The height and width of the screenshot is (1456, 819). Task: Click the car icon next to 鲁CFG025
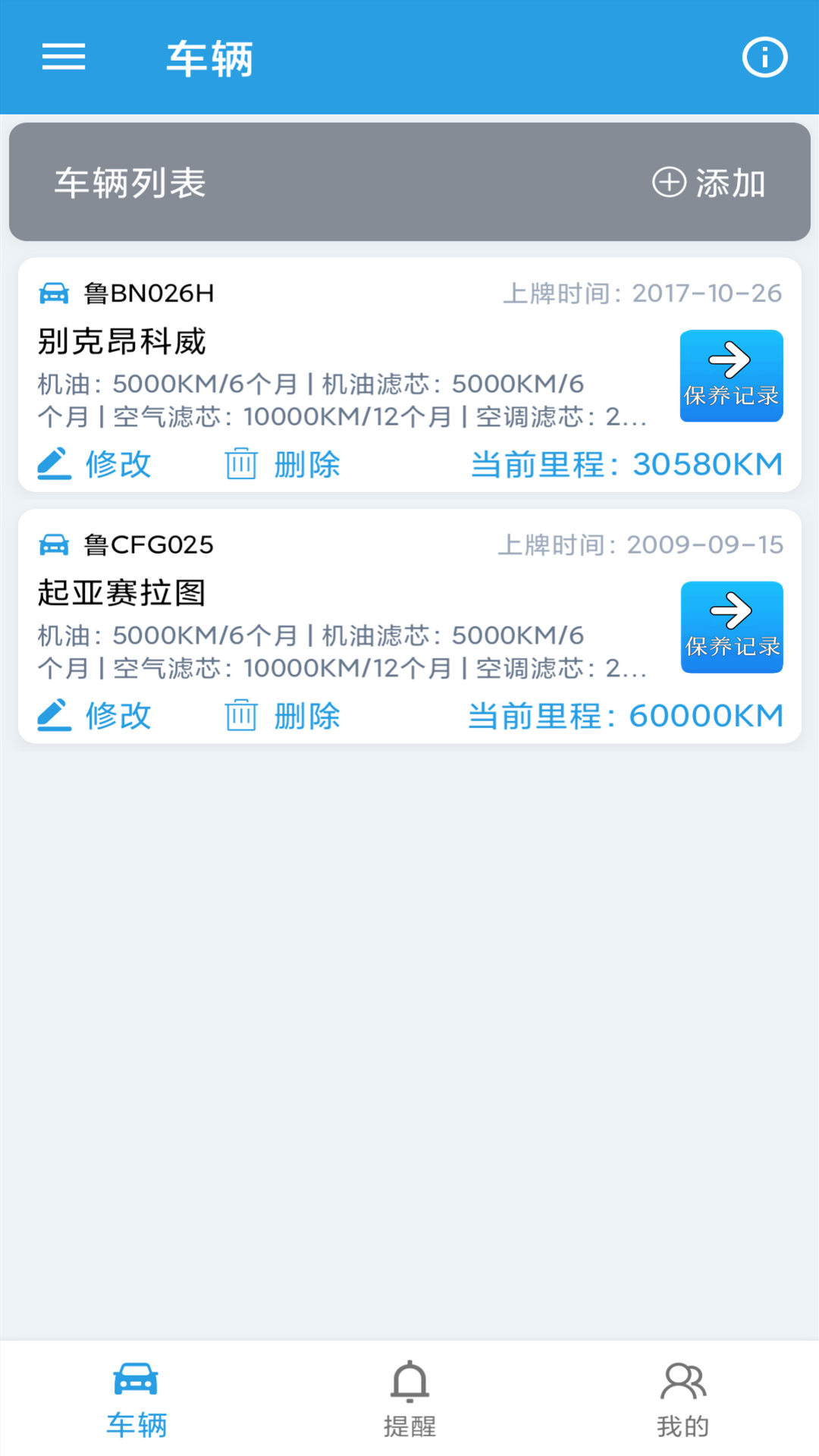(x=55, y=544)
